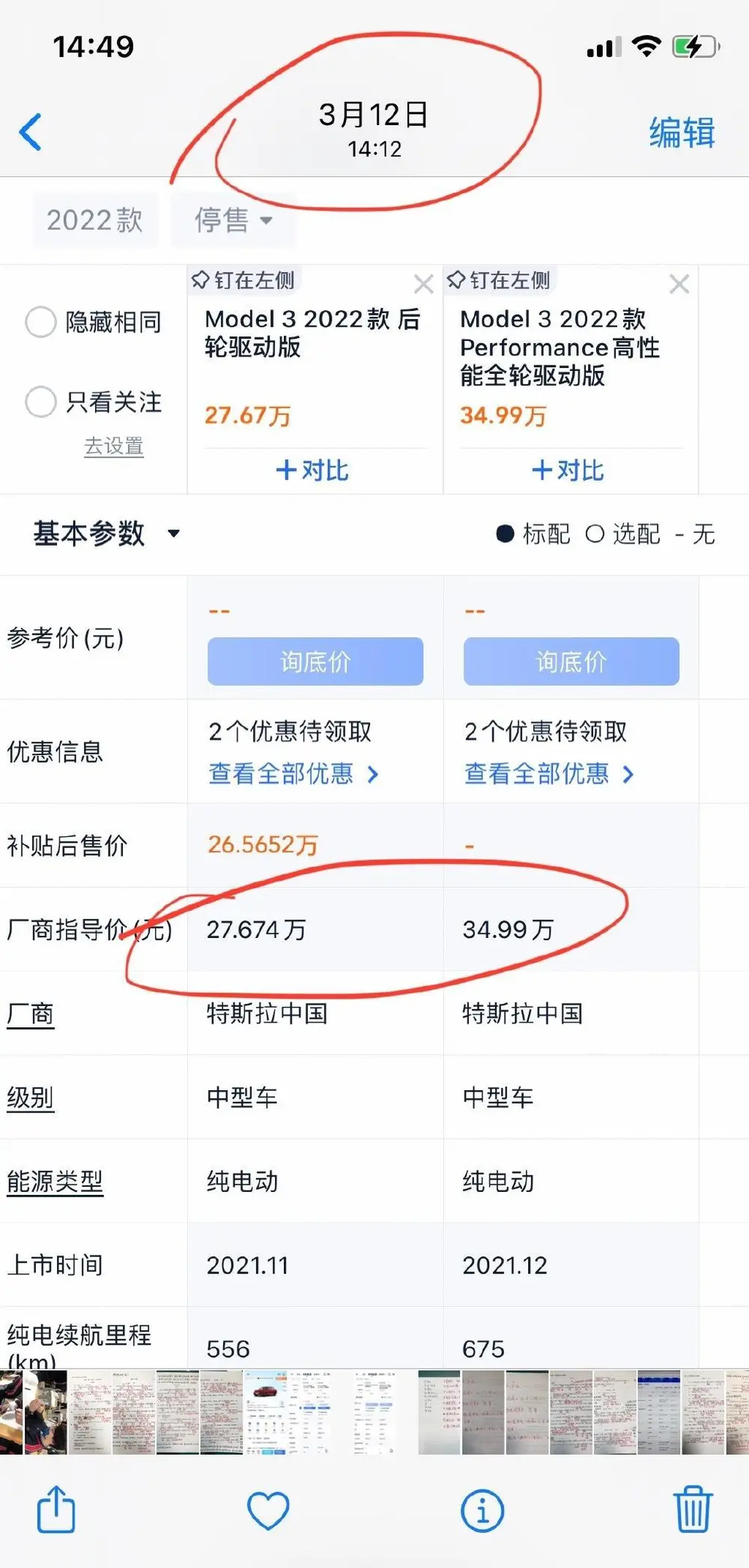749x1568 pixels.
Task: Favorite this photo with the heart icon
Action: [x=268, y=1510]
